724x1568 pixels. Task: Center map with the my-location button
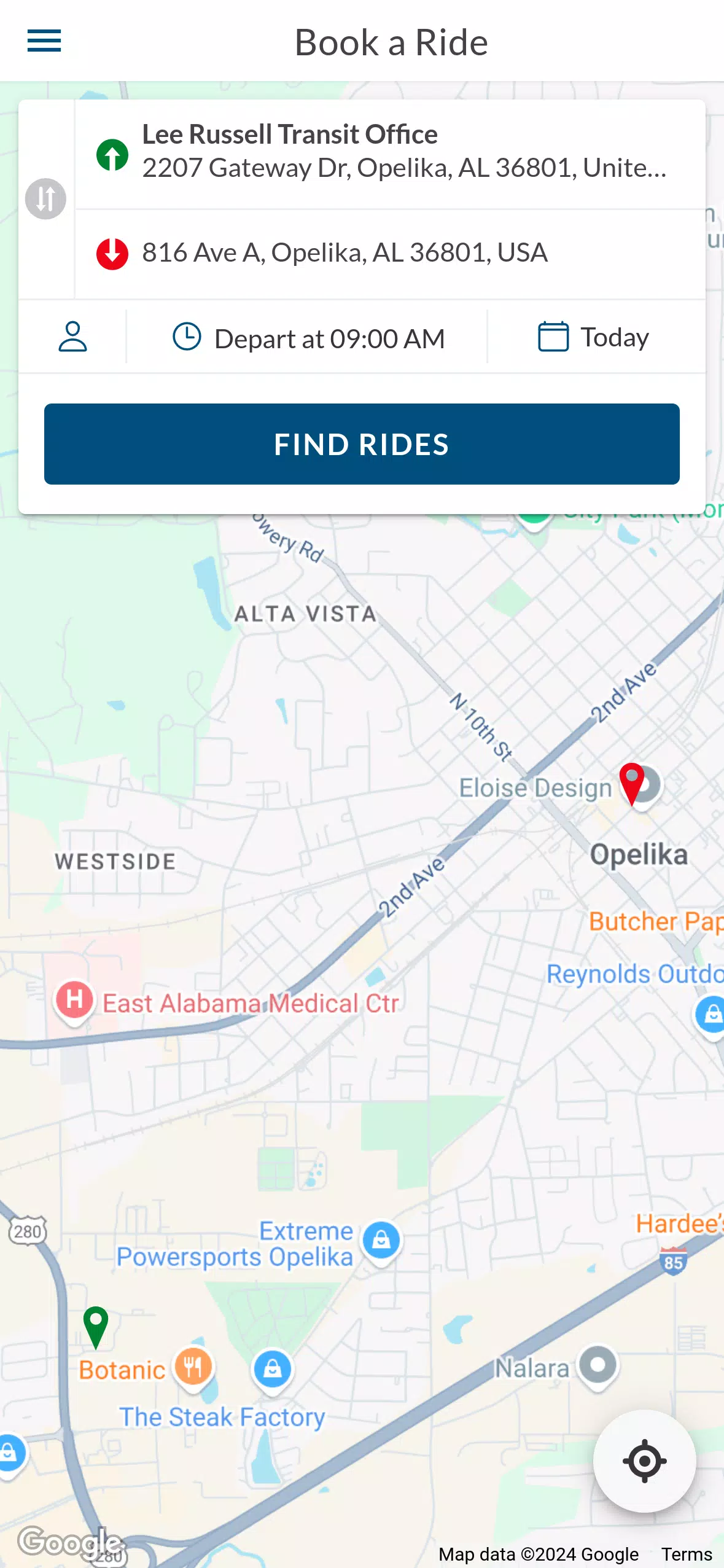click(x=645, y=1461)
